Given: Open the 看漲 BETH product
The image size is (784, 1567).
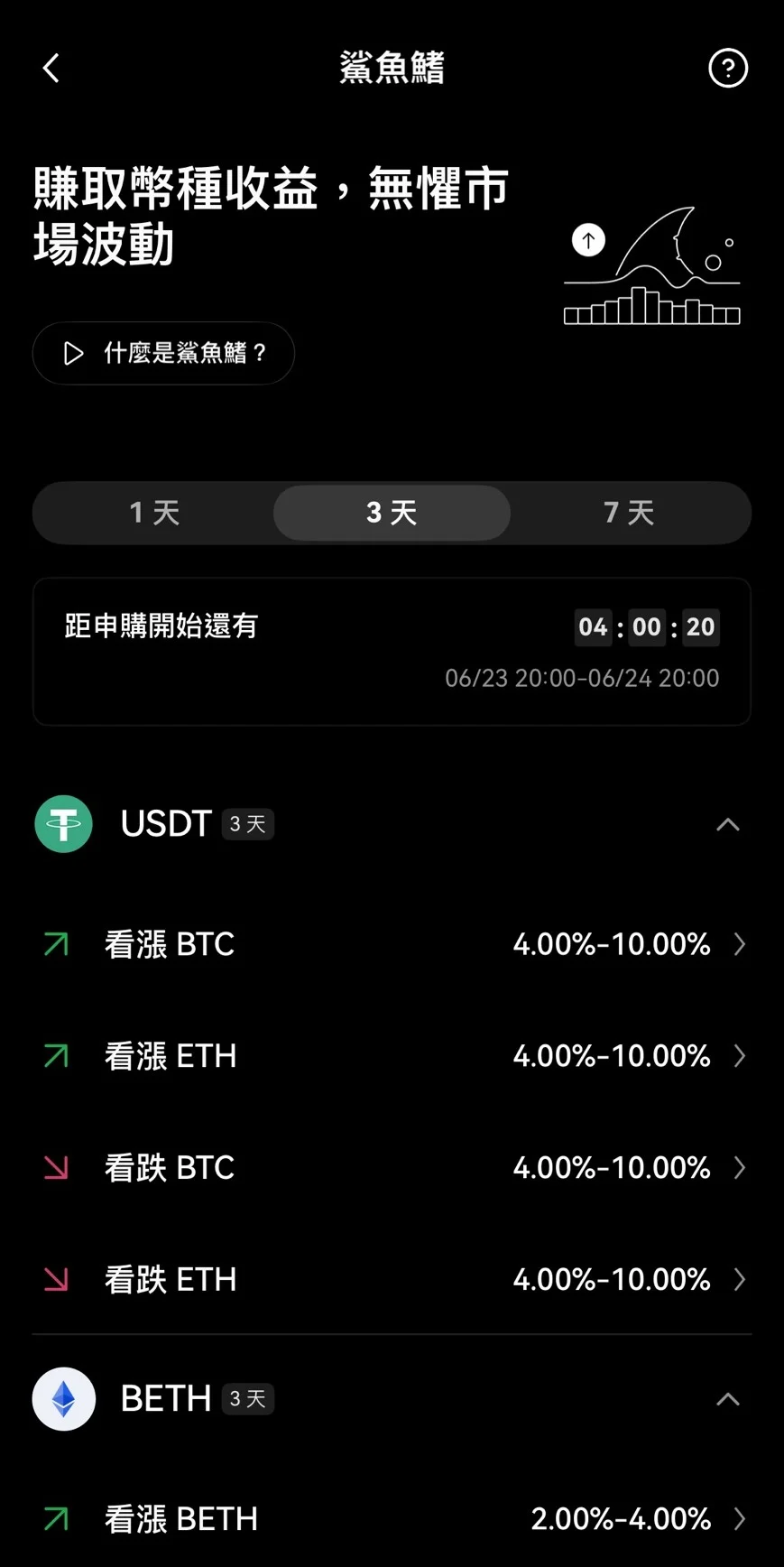Looking at the screenshot, I should (x=392, y=1519).
